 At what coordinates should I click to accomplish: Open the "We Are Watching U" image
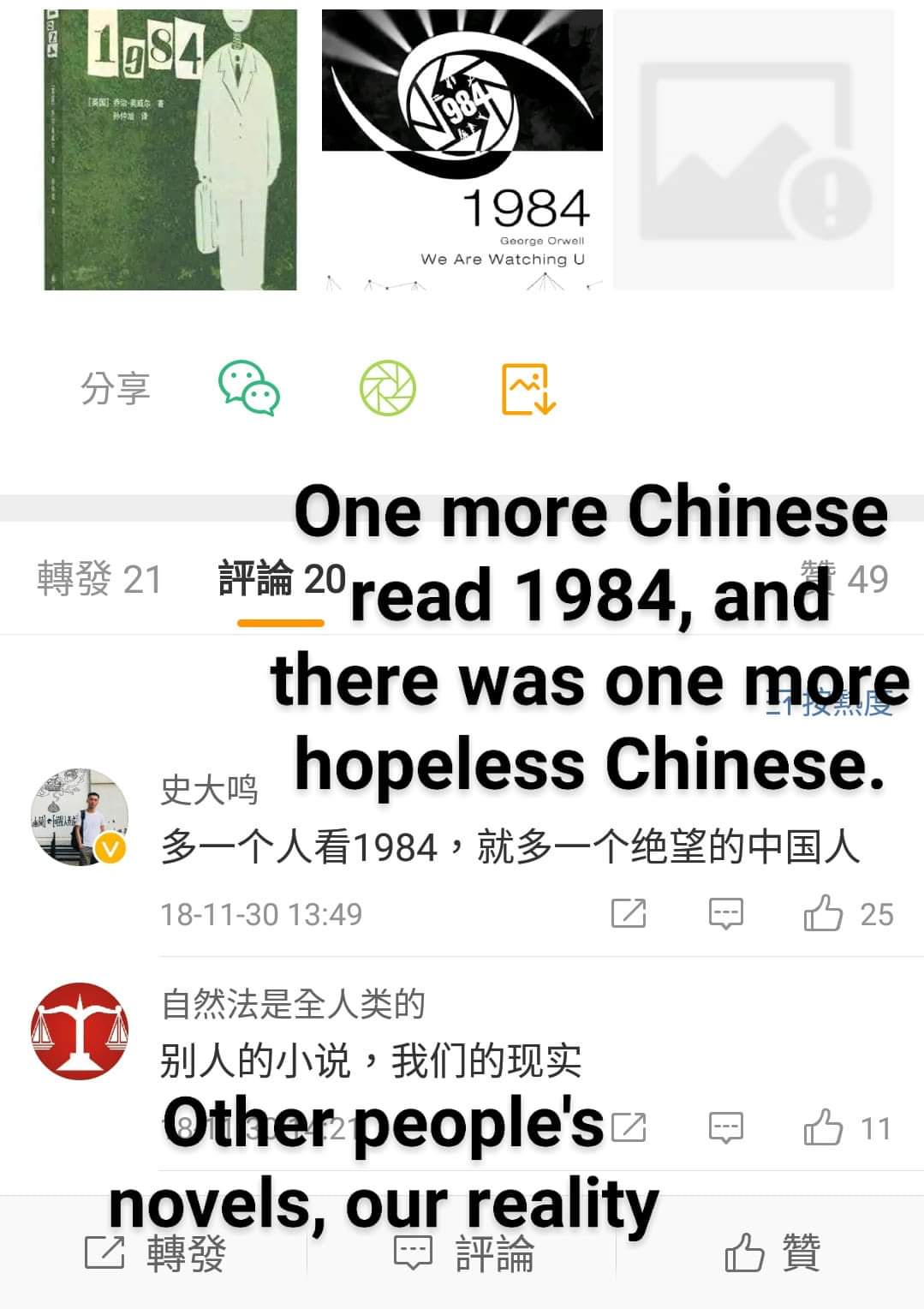(462, 150)
